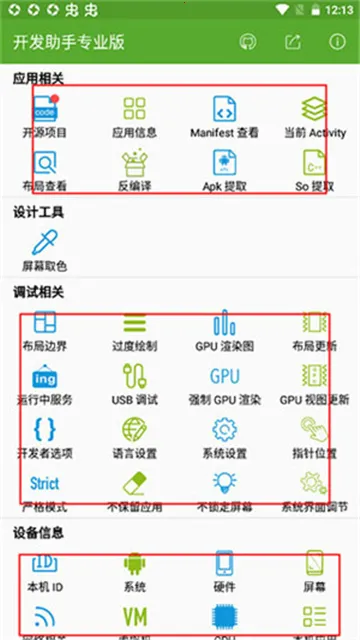Enable 指针位置

click(315, 438)
